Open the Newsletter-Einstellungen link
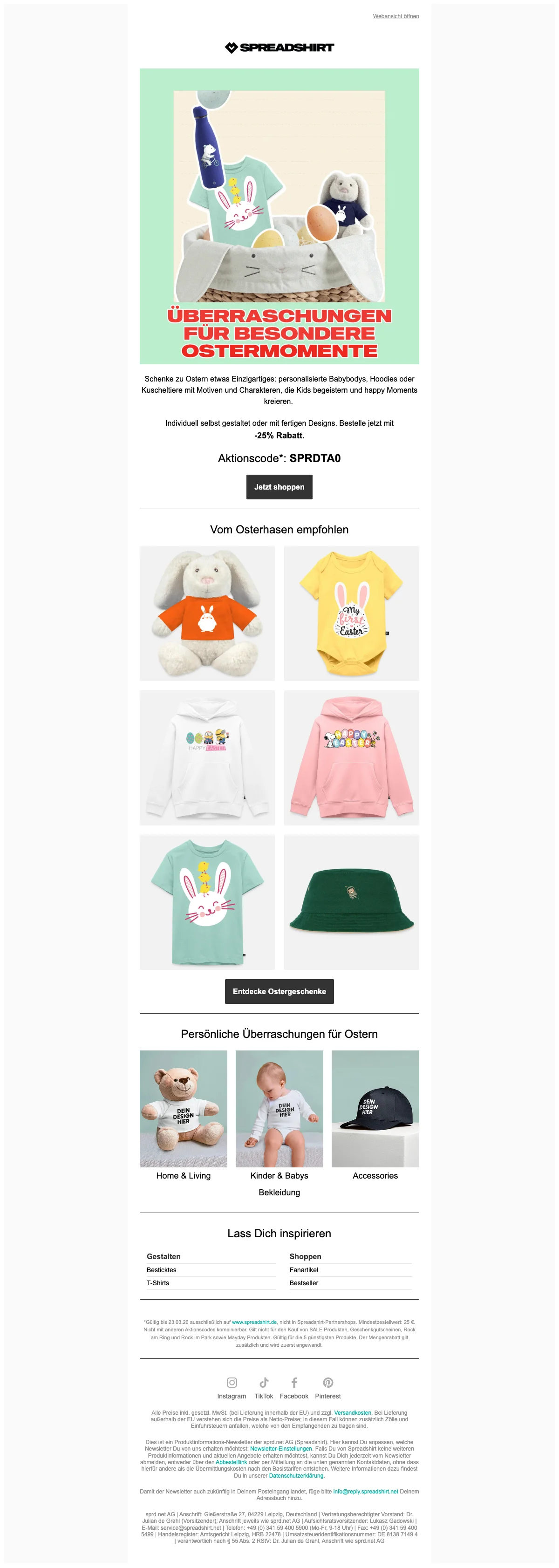This screenshot has height=1568, width=559. click(x=281, y=1449)
